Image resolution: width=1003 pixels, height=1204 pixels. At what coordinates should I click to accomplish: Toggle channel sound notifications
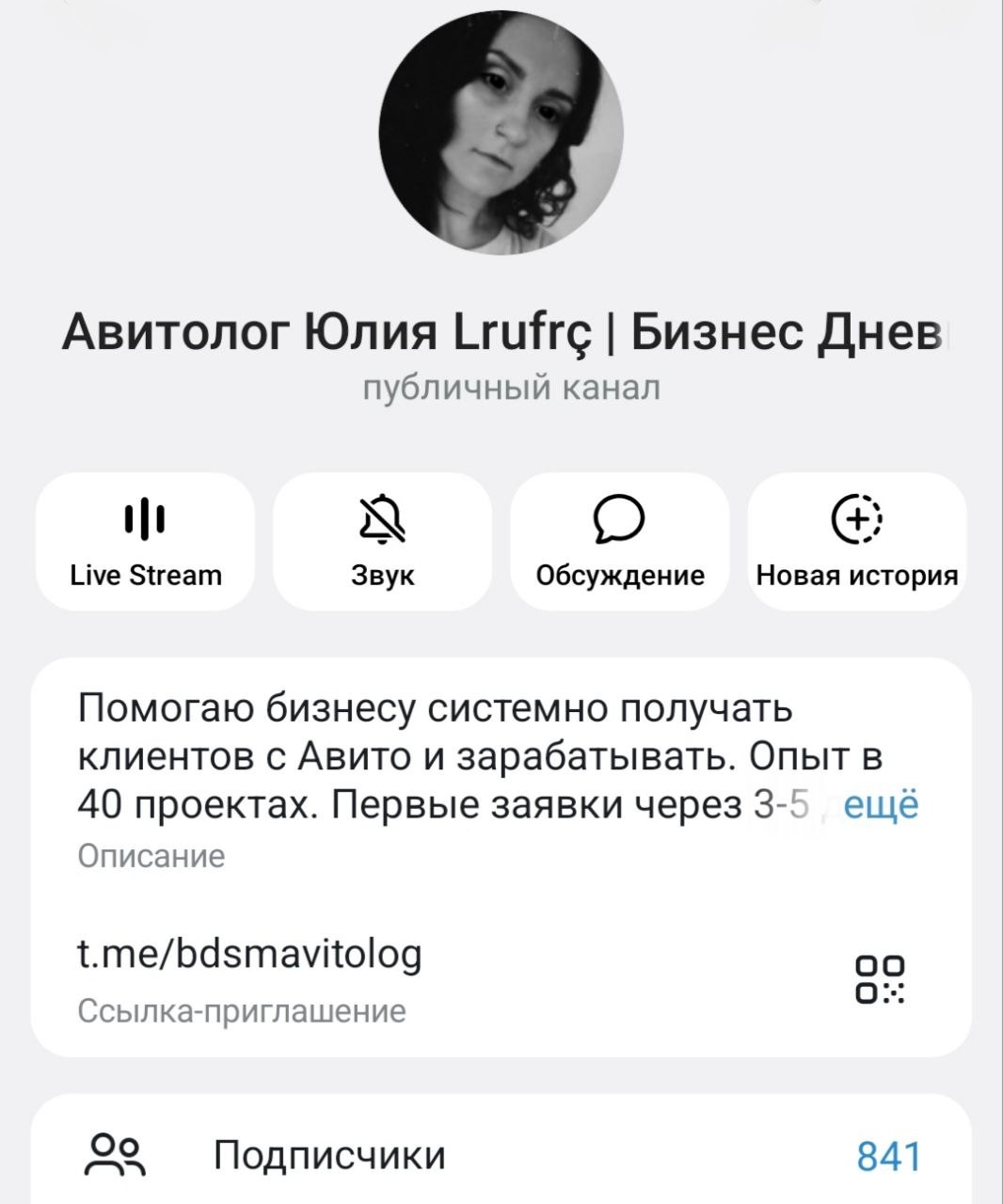tap(382, 542)
